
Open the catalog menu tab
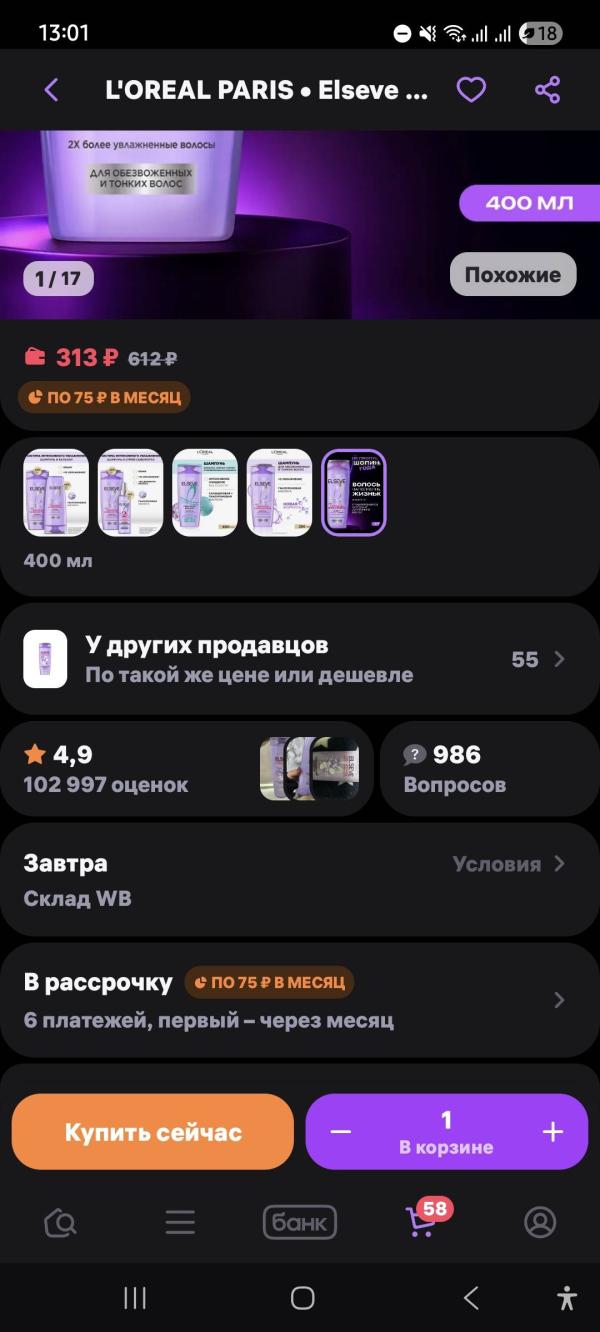(x=180, y=1222)
